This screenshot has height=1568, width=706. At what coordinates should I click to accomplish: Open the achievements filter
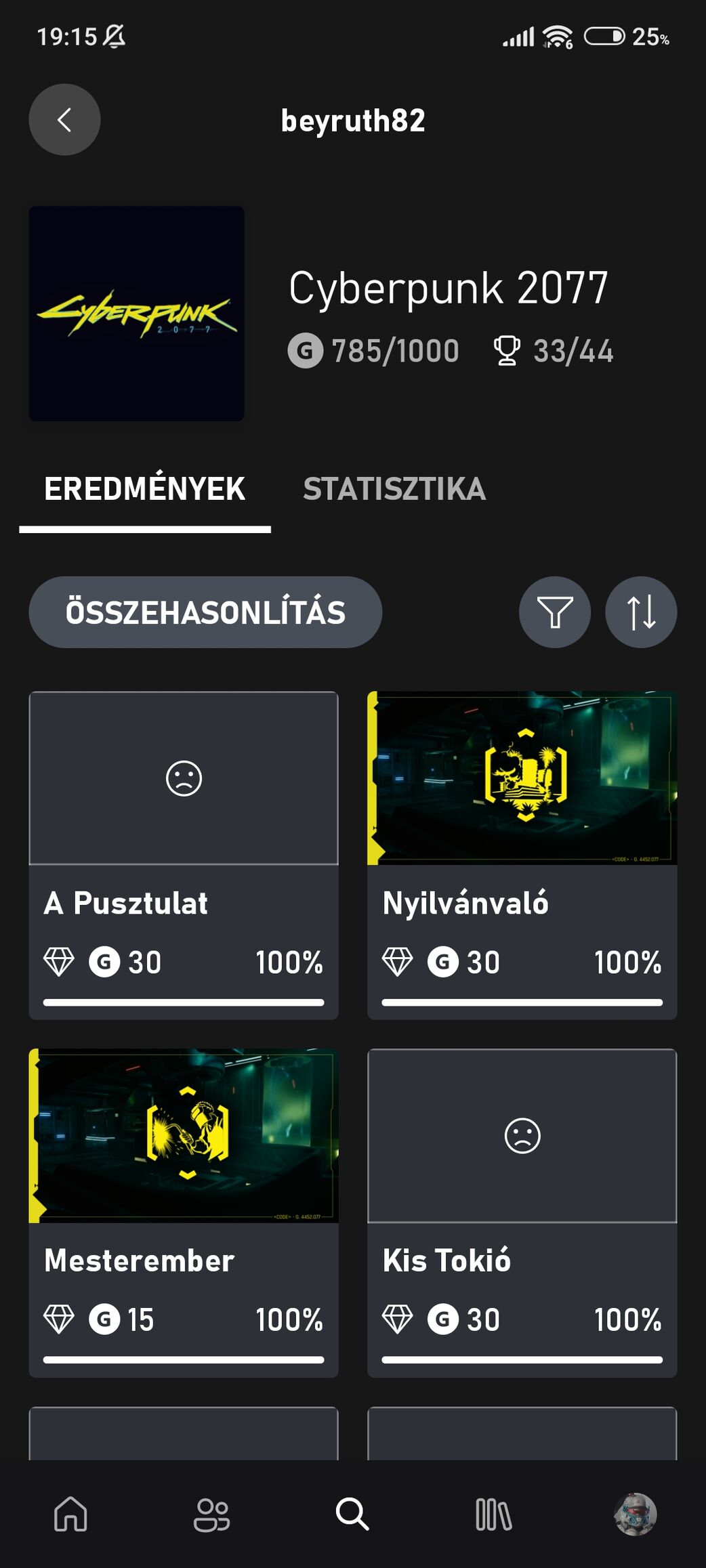(554, 612)
